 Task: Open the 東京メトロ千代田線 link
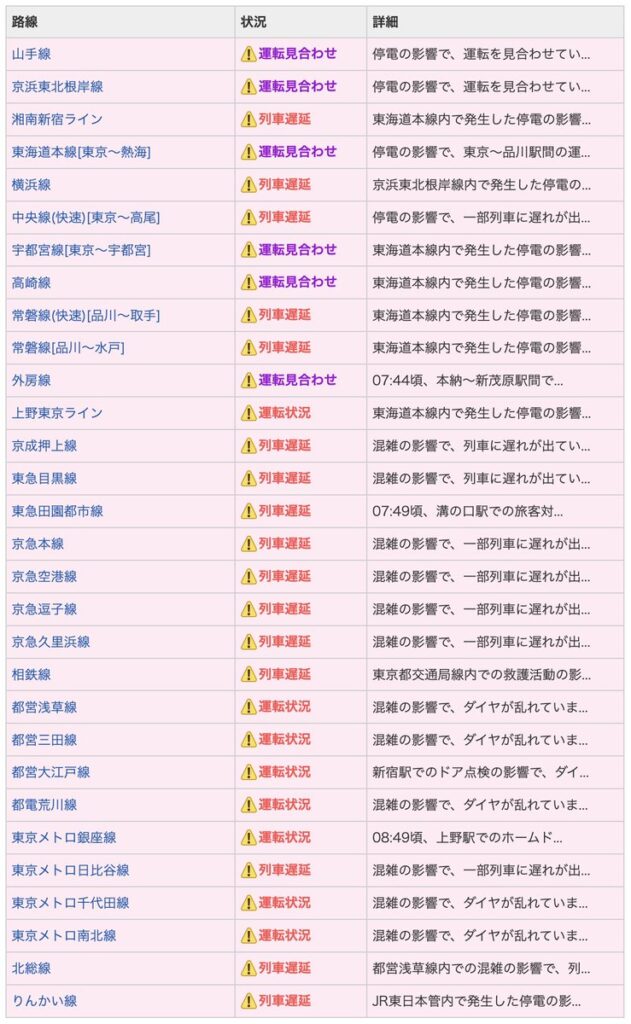point(70,903)
